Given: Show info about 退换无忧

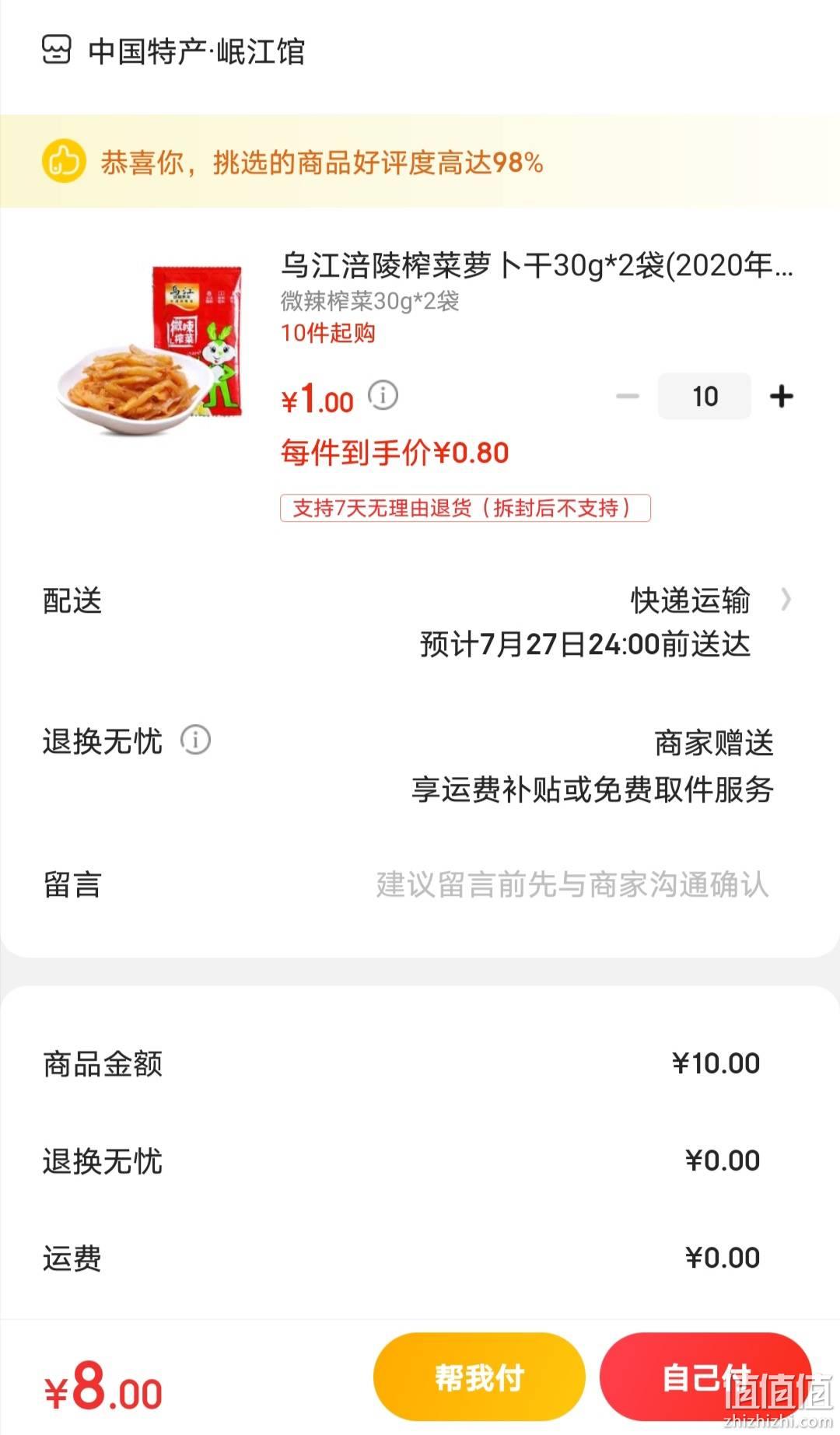Looking at the screenshot, I should (x=196, y=740).
